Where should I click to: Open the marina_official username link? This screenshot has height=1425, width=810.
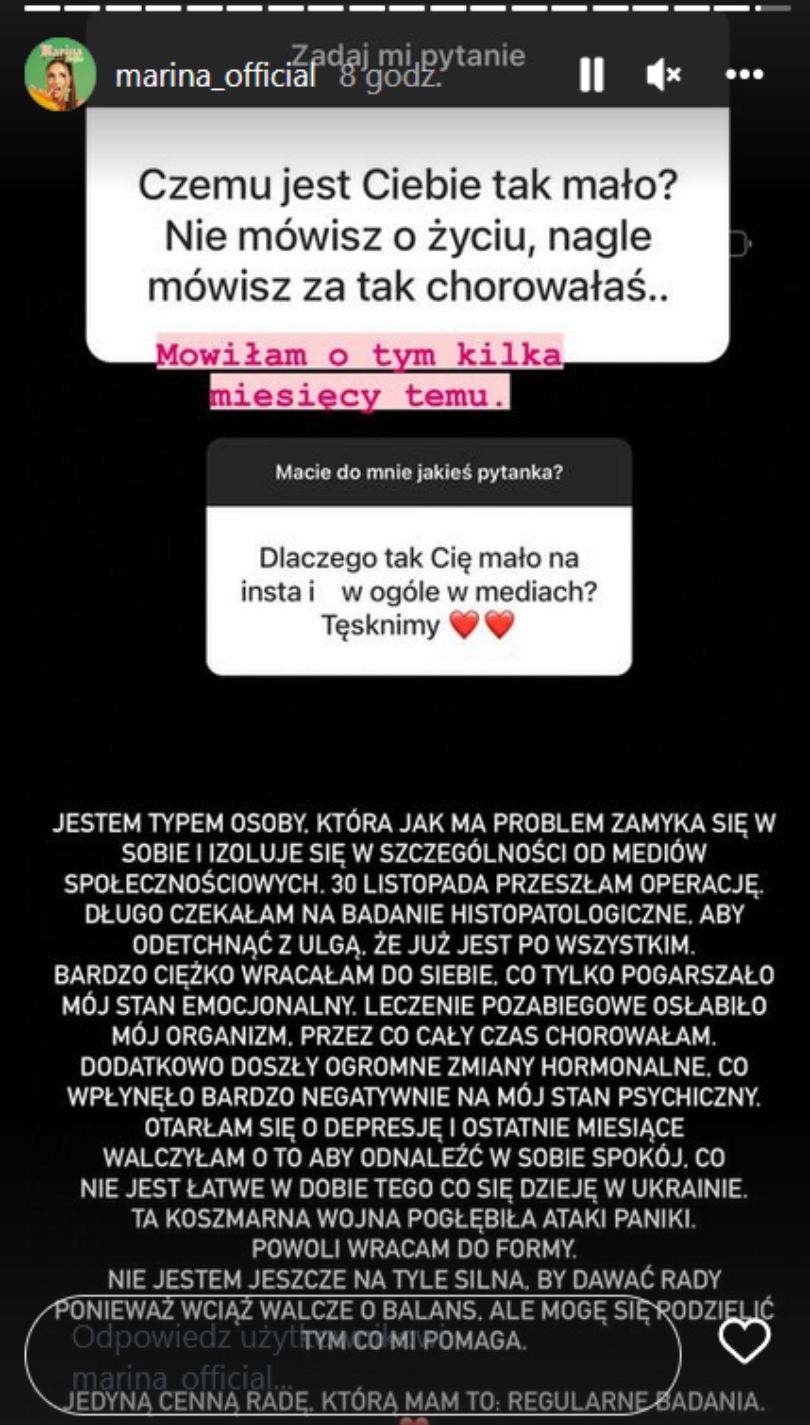215,77
